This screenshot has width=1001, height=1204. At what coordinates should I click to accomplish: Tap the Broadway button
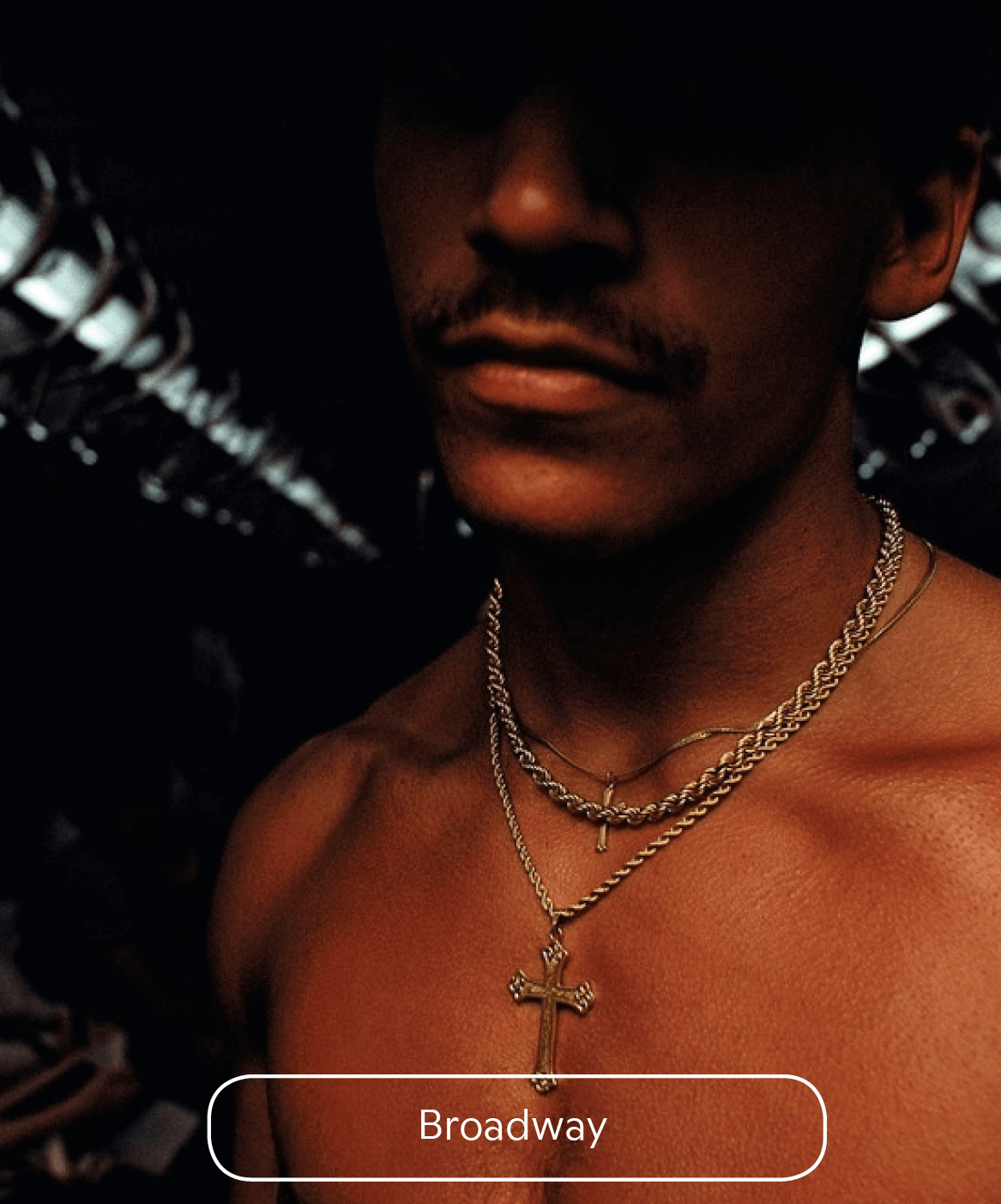pyautogui.click(x=516, y=1127)
